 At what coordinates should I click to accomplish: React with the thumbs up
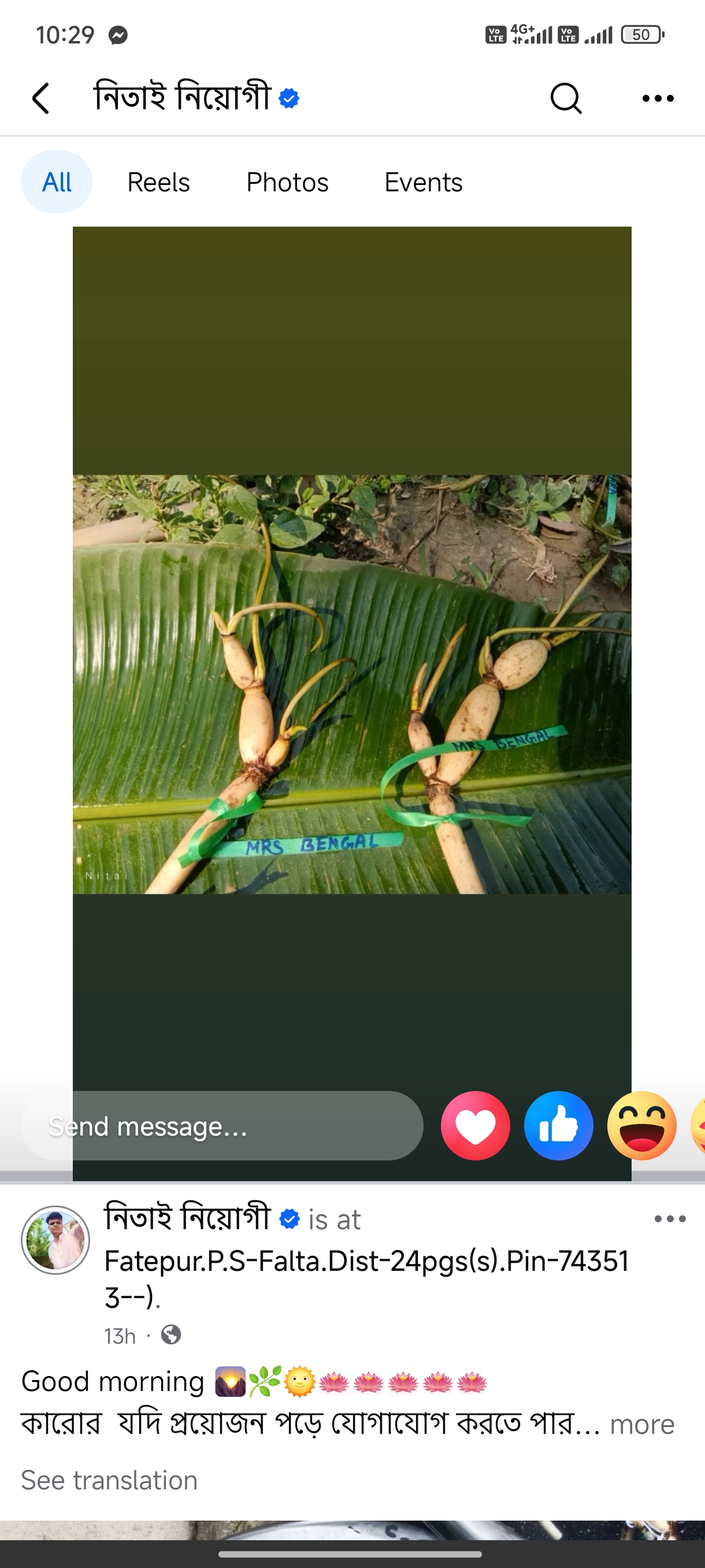[558, 1126]
